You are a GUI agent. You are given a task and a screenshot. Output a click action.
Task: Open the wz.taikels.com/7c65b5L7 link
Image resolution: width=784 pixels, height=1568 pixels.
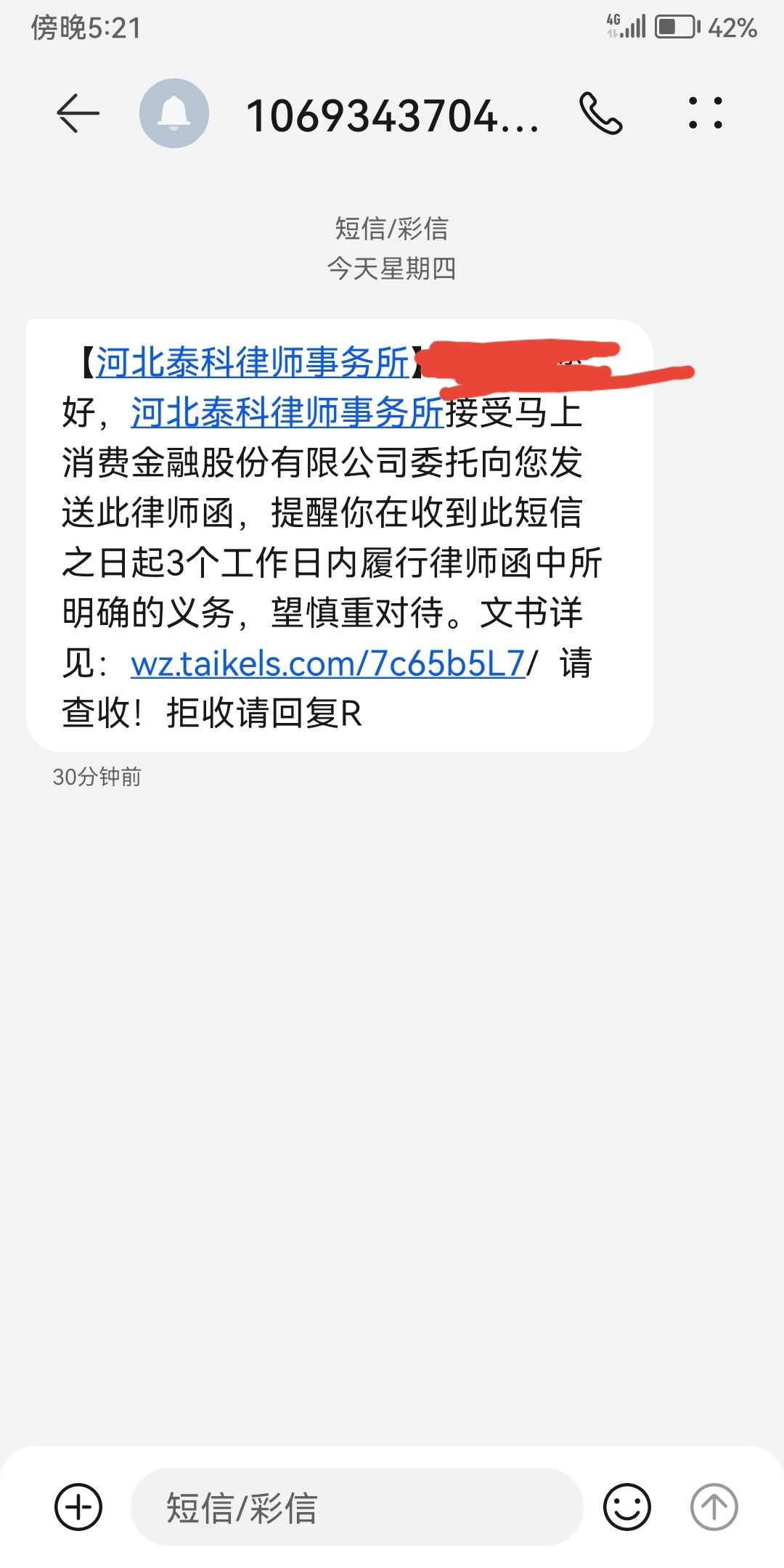click(x=328, y=663)
